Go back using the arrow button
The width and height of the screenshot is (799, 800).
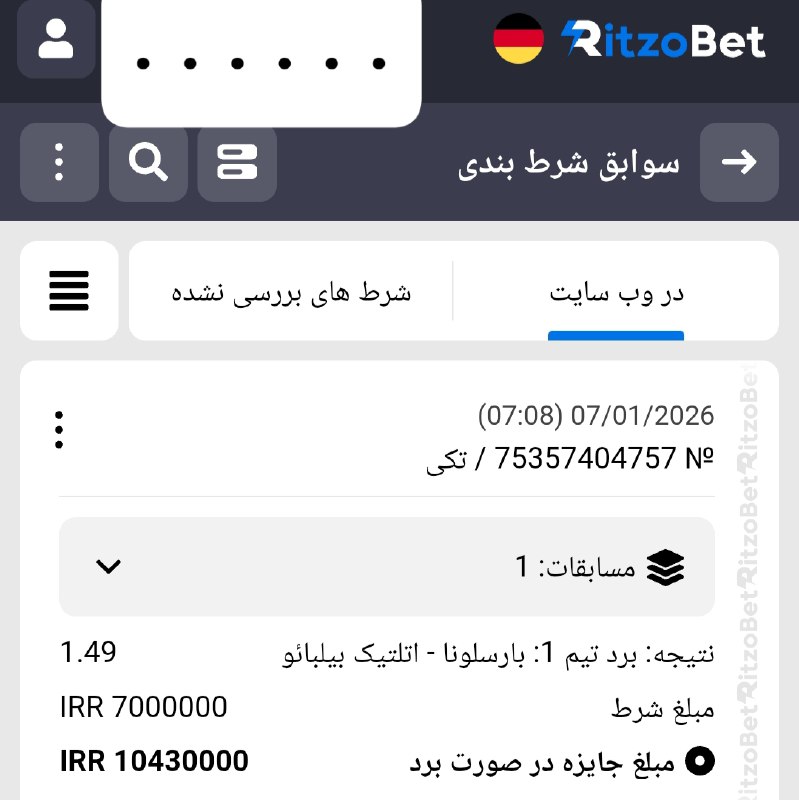pos(739,162)
